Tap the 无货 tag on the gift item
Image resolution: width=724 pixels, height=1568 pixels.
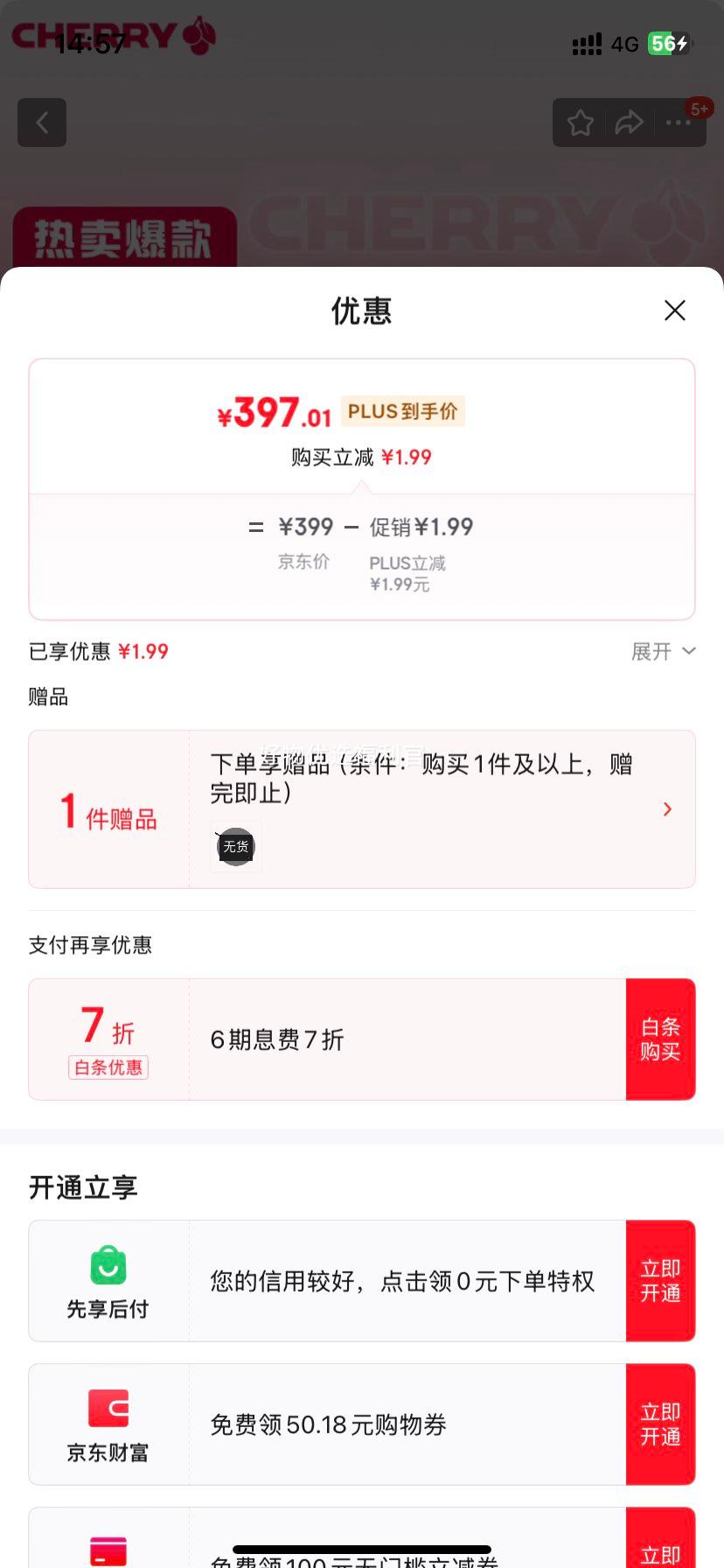235,845
